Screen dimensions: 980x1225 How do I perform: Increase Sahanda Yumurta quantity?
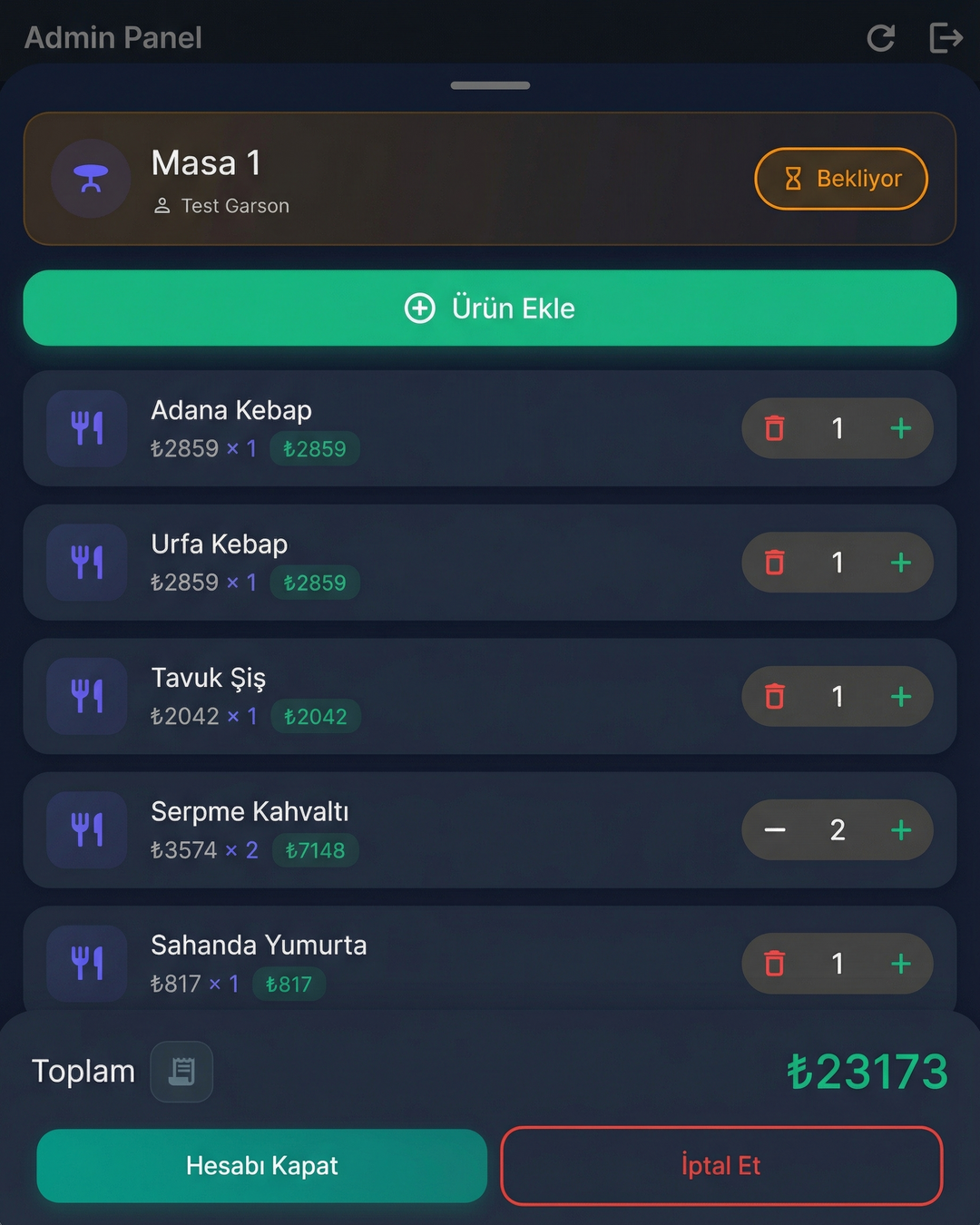[900, 964]
